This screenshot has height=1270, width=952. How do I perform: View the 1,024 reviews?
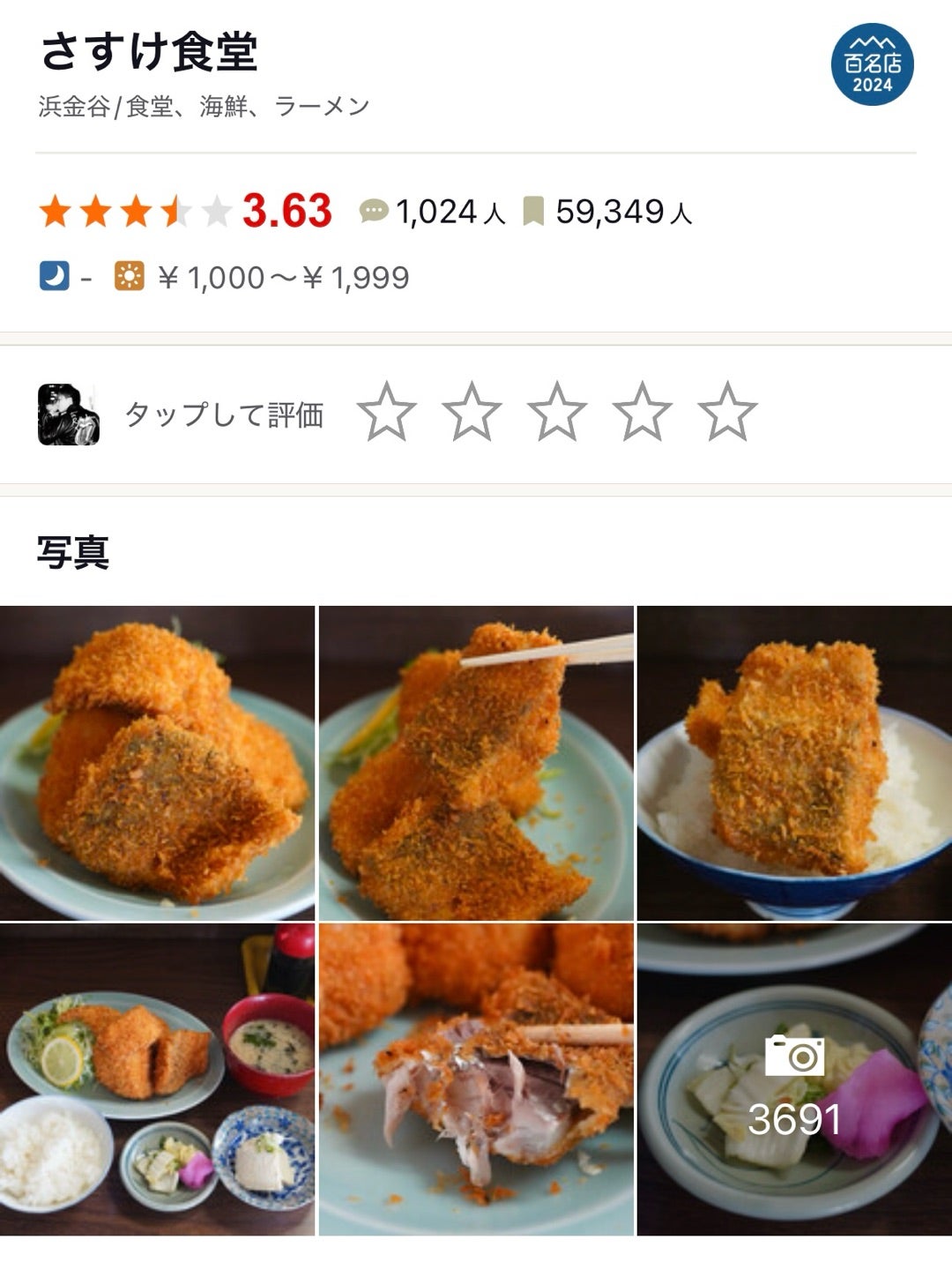(x=433, y=212)
